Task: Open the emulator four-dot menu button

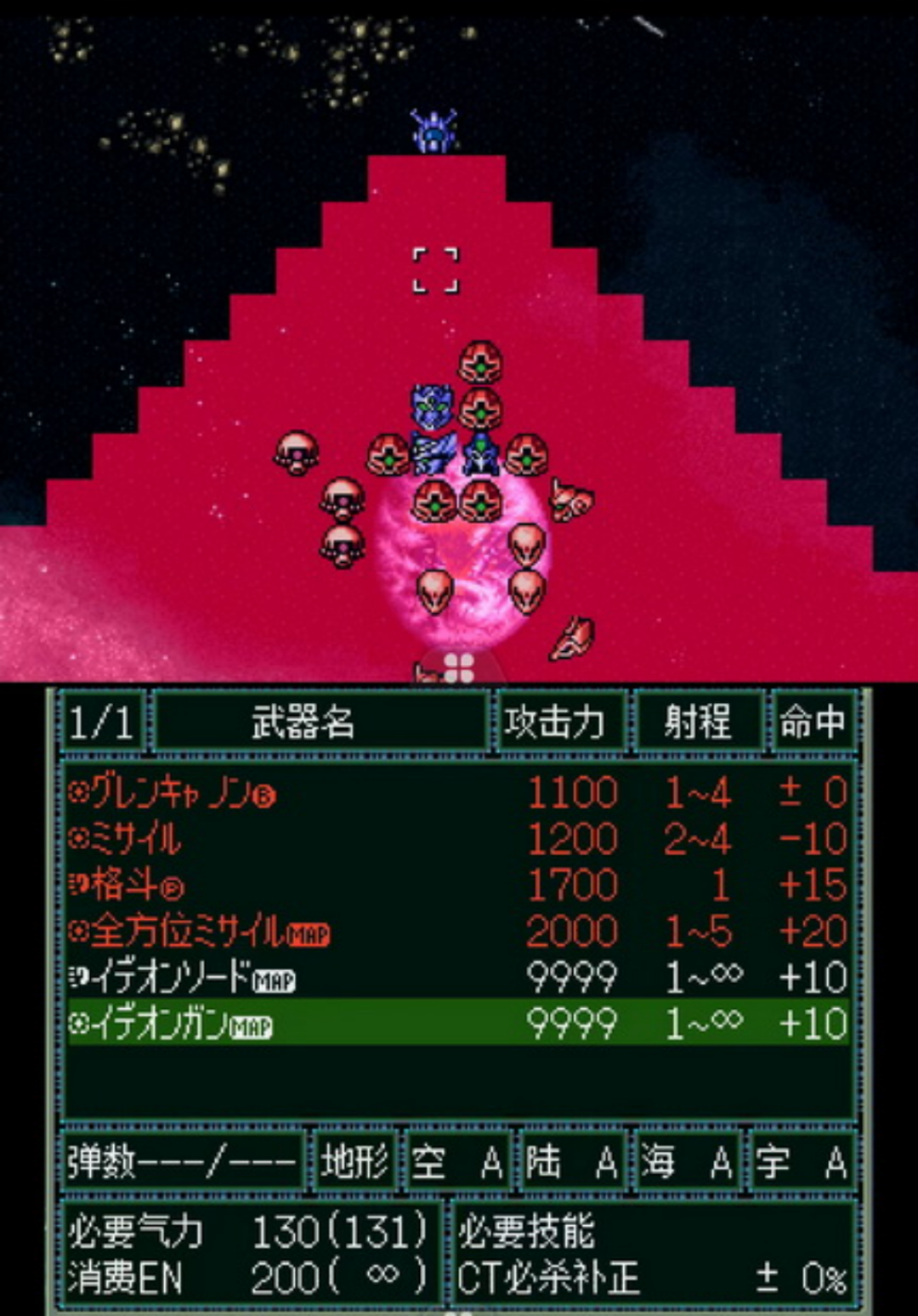Action: 459,668
